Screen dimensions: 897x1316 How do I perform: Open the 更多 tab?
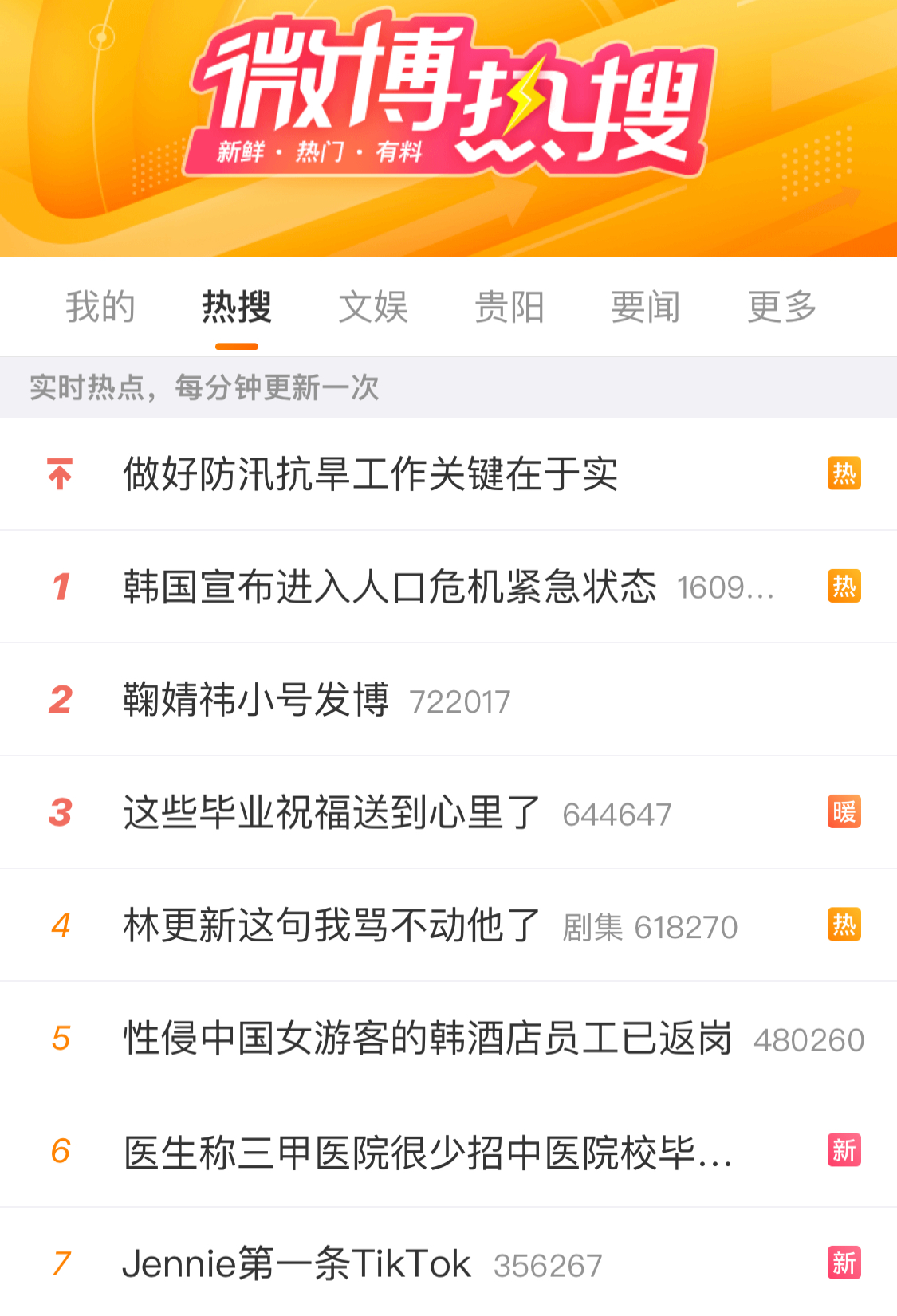782,307
